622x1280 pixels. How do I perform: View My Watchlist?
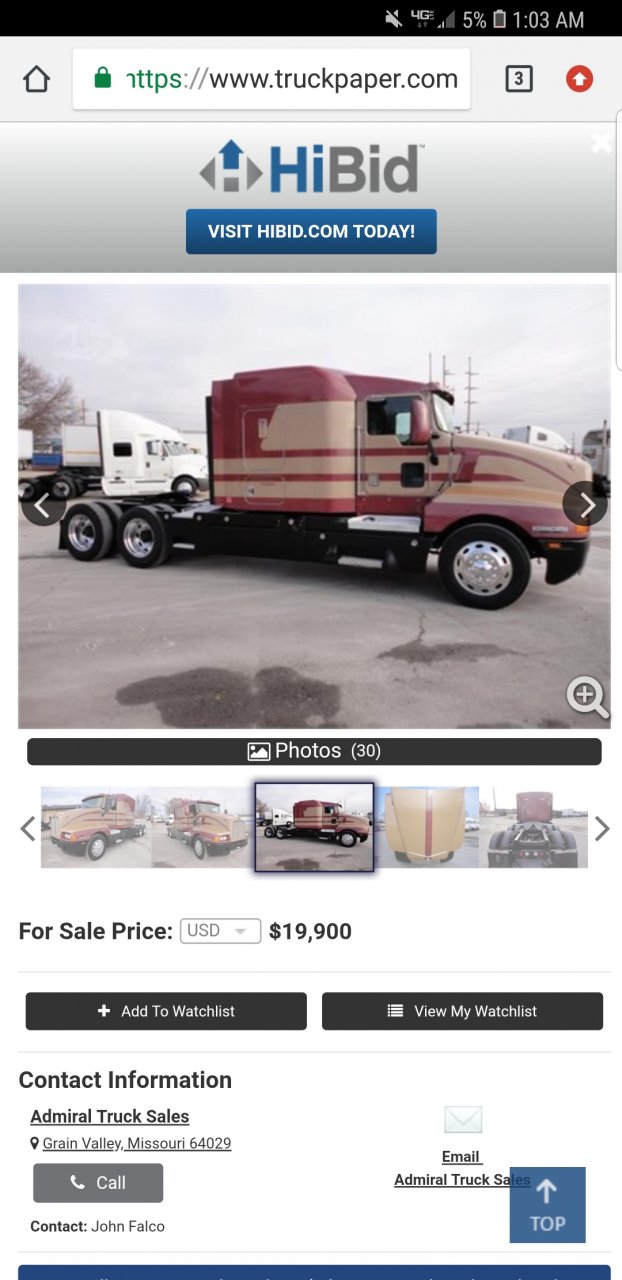462,1011
